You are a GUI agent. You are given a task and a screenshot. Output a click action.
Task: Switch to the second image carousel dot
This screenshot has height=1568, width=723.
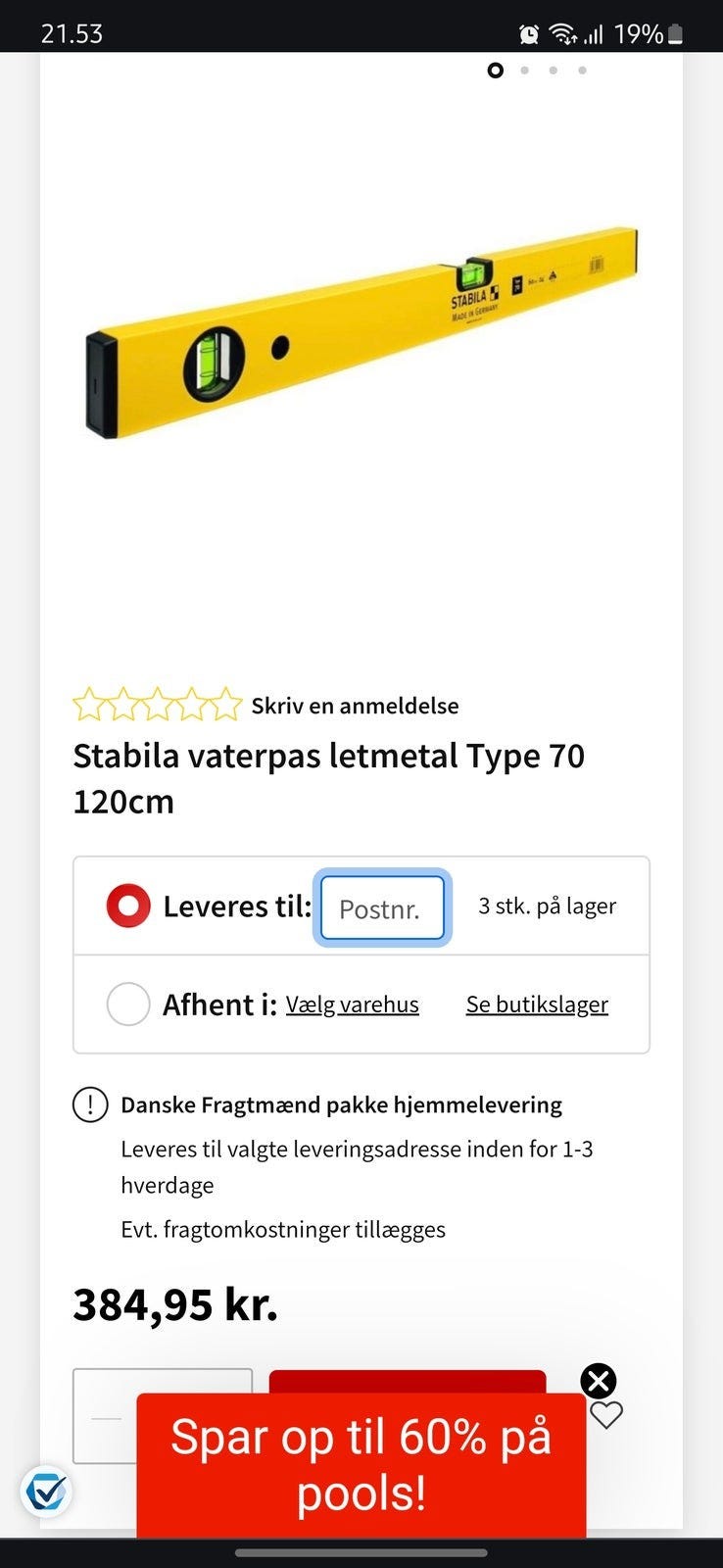524,70
